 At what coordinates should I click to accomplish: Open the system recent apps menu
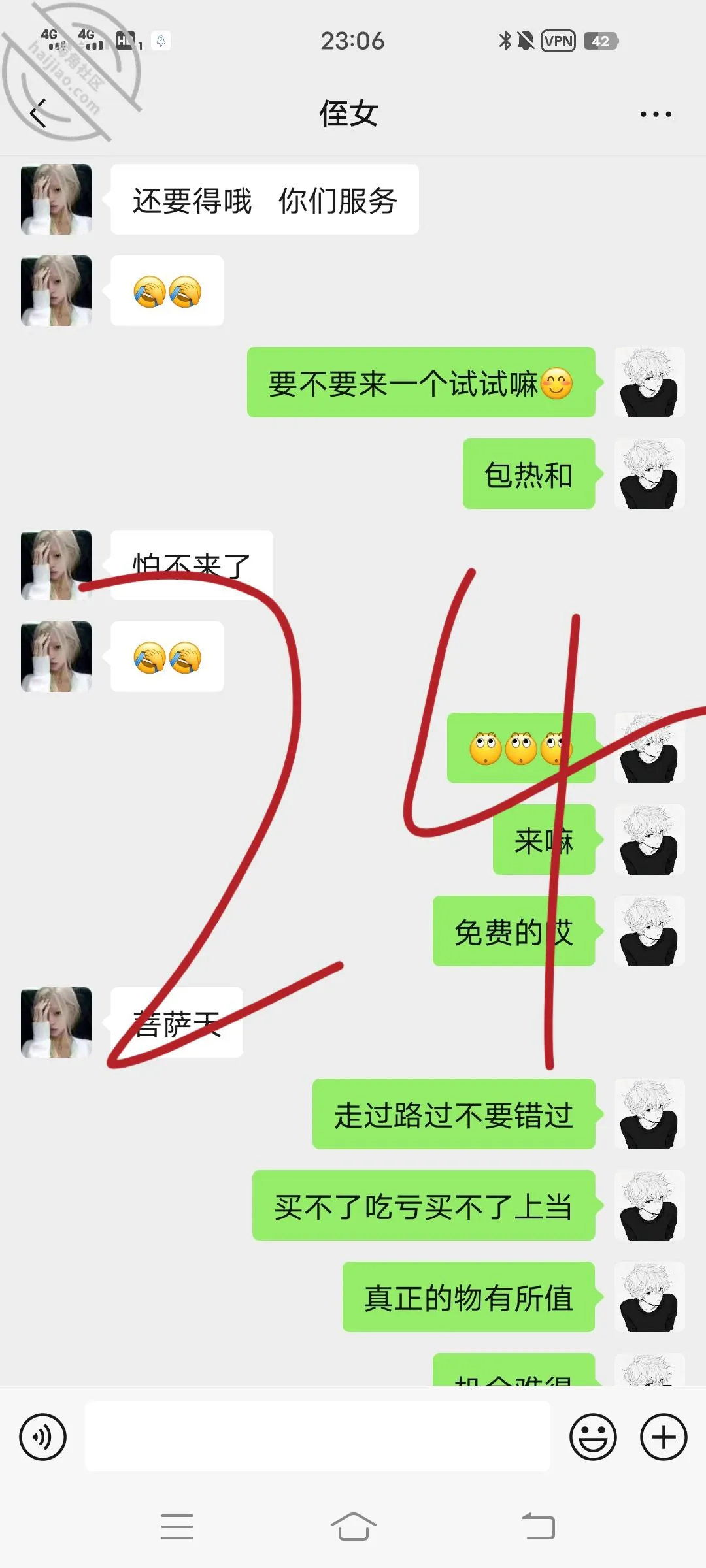pyautogui.click(x=177, y=1527)
